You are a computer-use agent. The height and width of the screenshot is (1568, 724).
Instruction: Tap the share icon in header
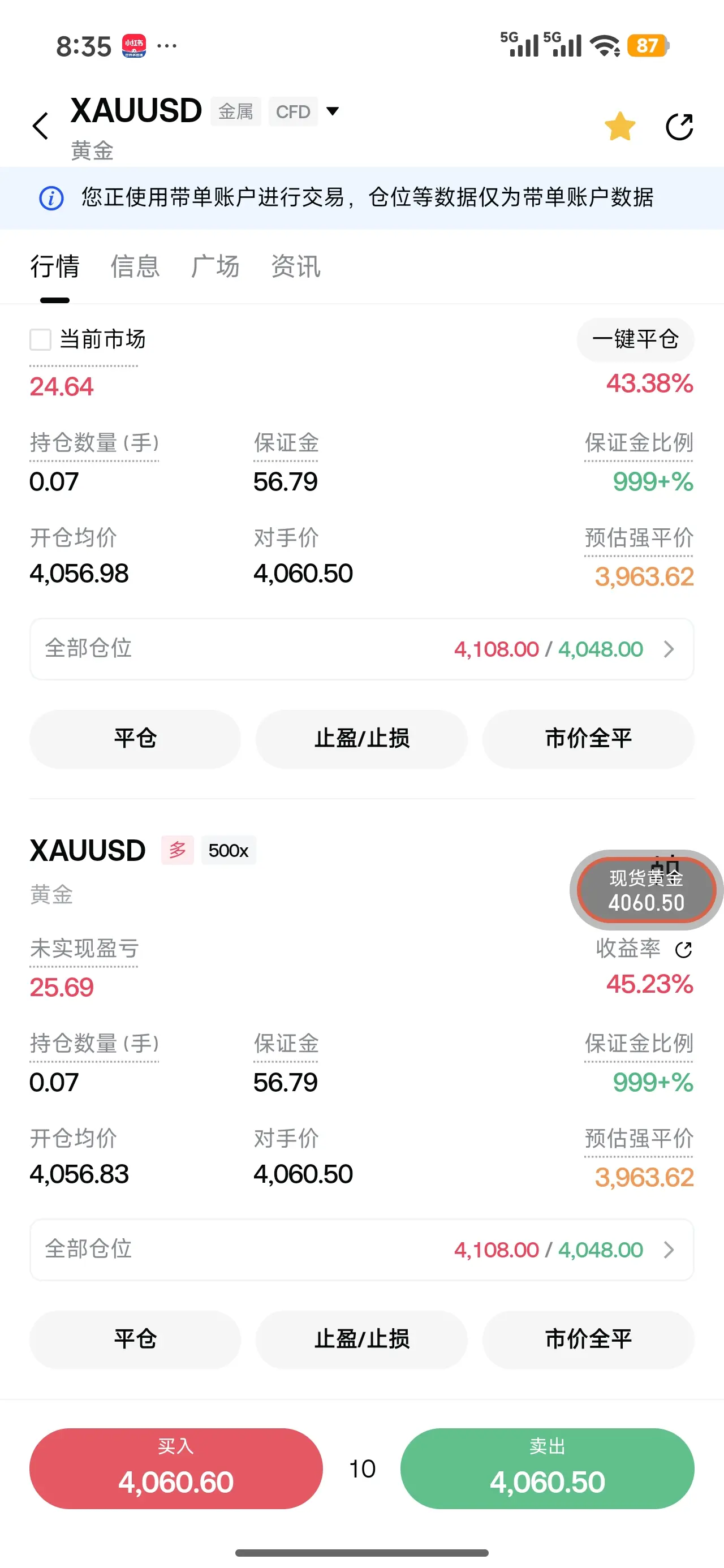[x=679, y=127]
